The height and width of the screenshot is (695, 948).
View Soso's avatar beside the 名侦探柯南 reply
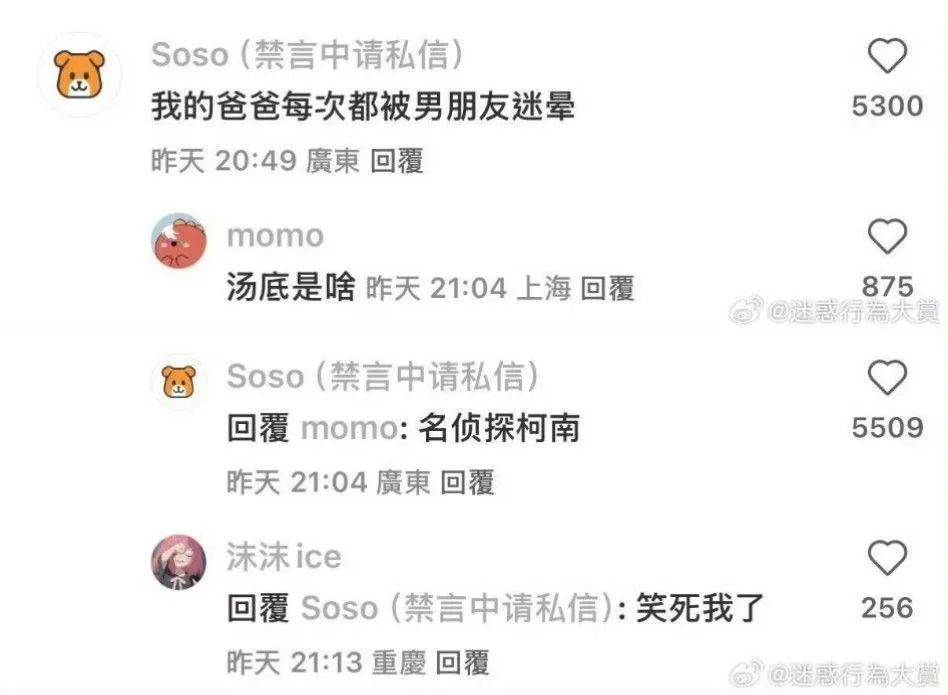[x=178, y=381]
